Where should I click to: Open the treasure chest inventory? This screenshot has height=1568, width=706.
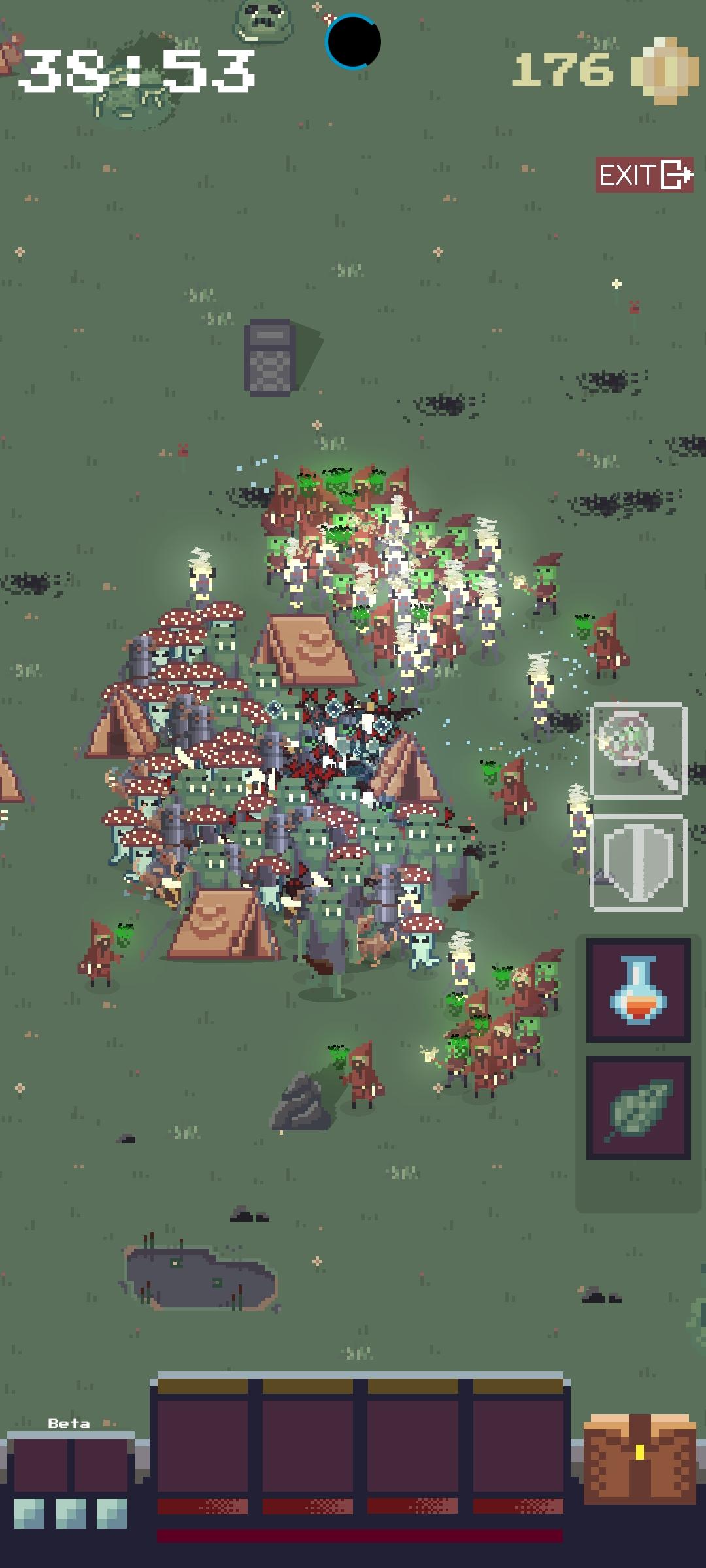pos(639,1460)
